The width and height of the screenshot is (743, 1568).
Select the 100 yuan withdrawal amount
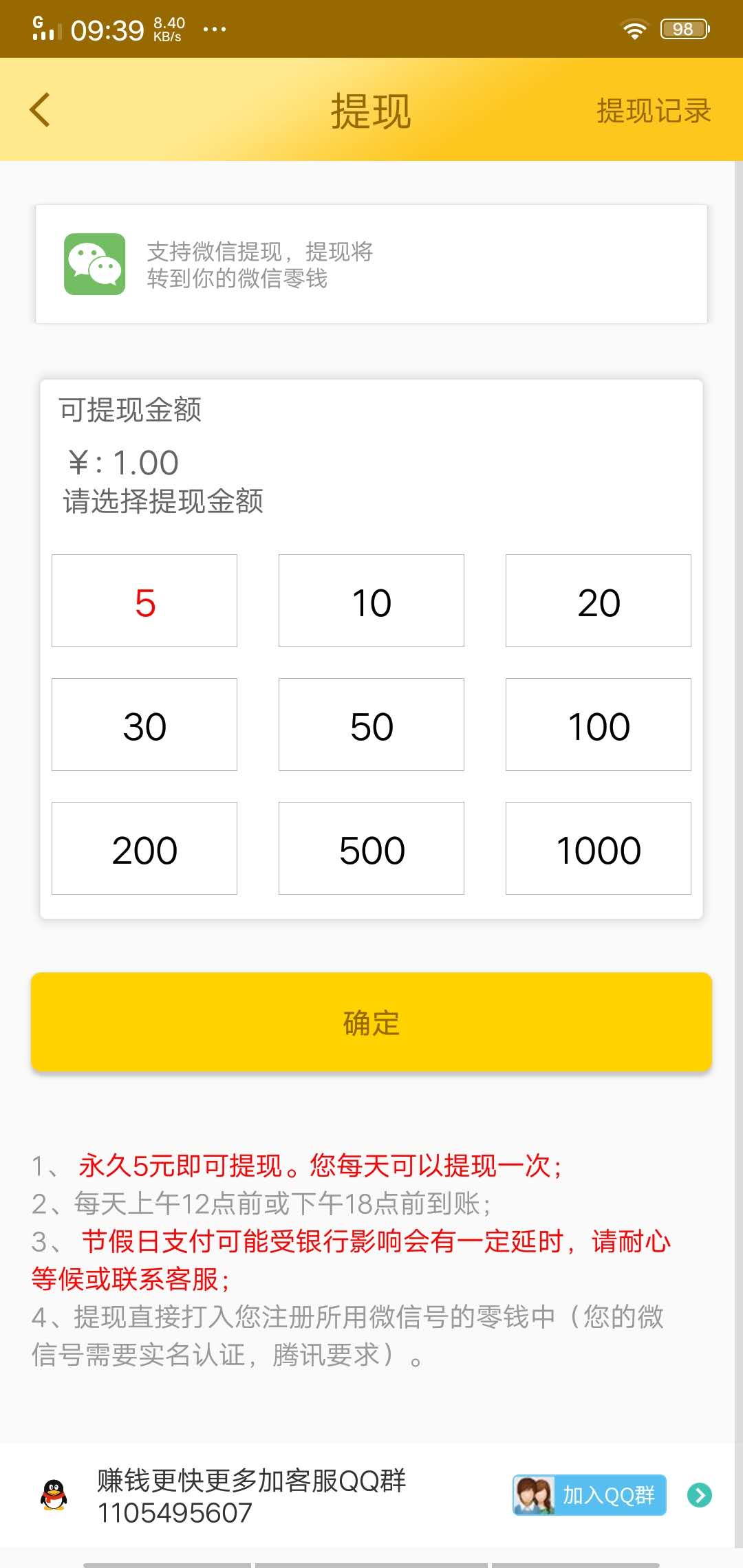598,724
